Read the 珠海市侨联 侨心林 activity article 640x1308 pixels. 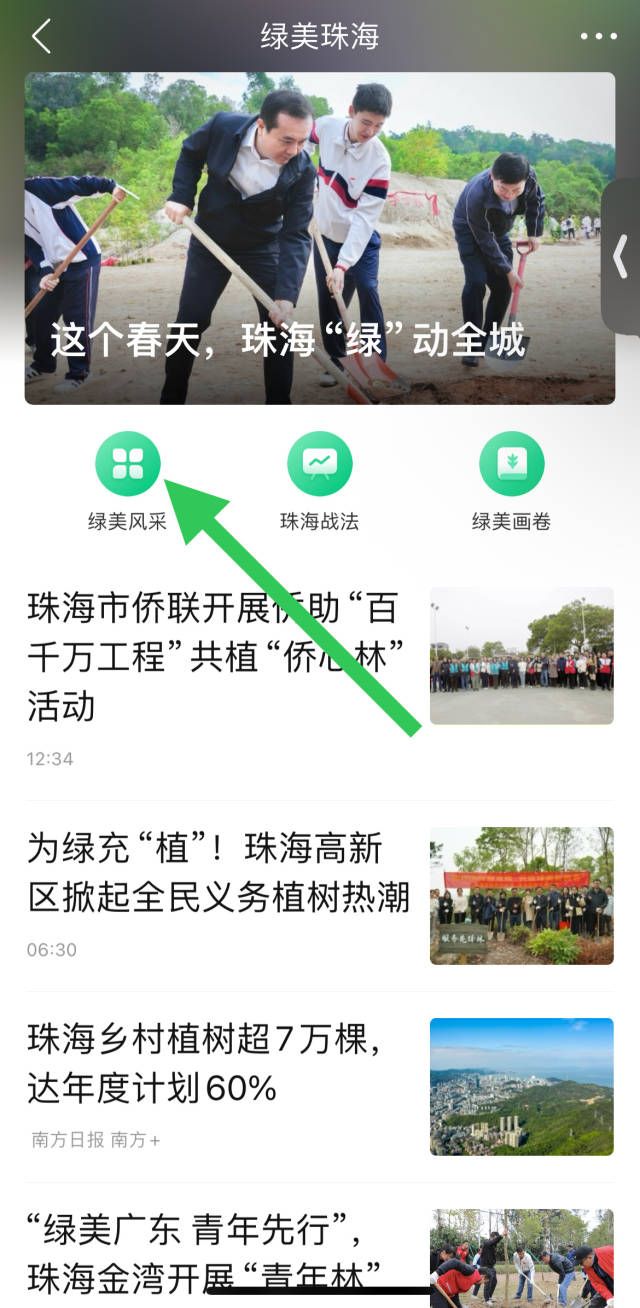(x=217, y=656)
